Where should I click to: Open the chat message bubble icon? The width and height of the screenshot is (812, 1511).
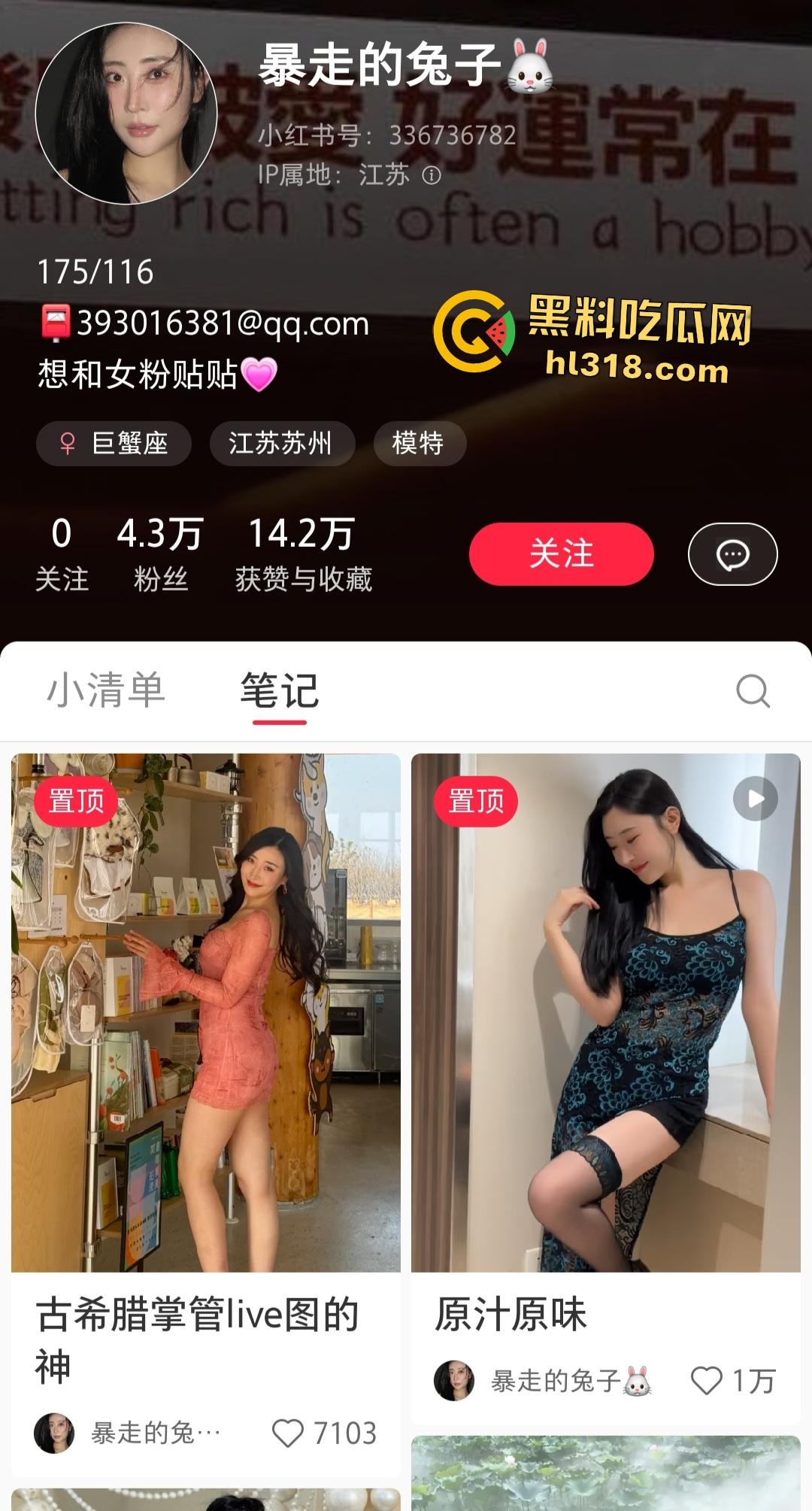pos(732,554)
